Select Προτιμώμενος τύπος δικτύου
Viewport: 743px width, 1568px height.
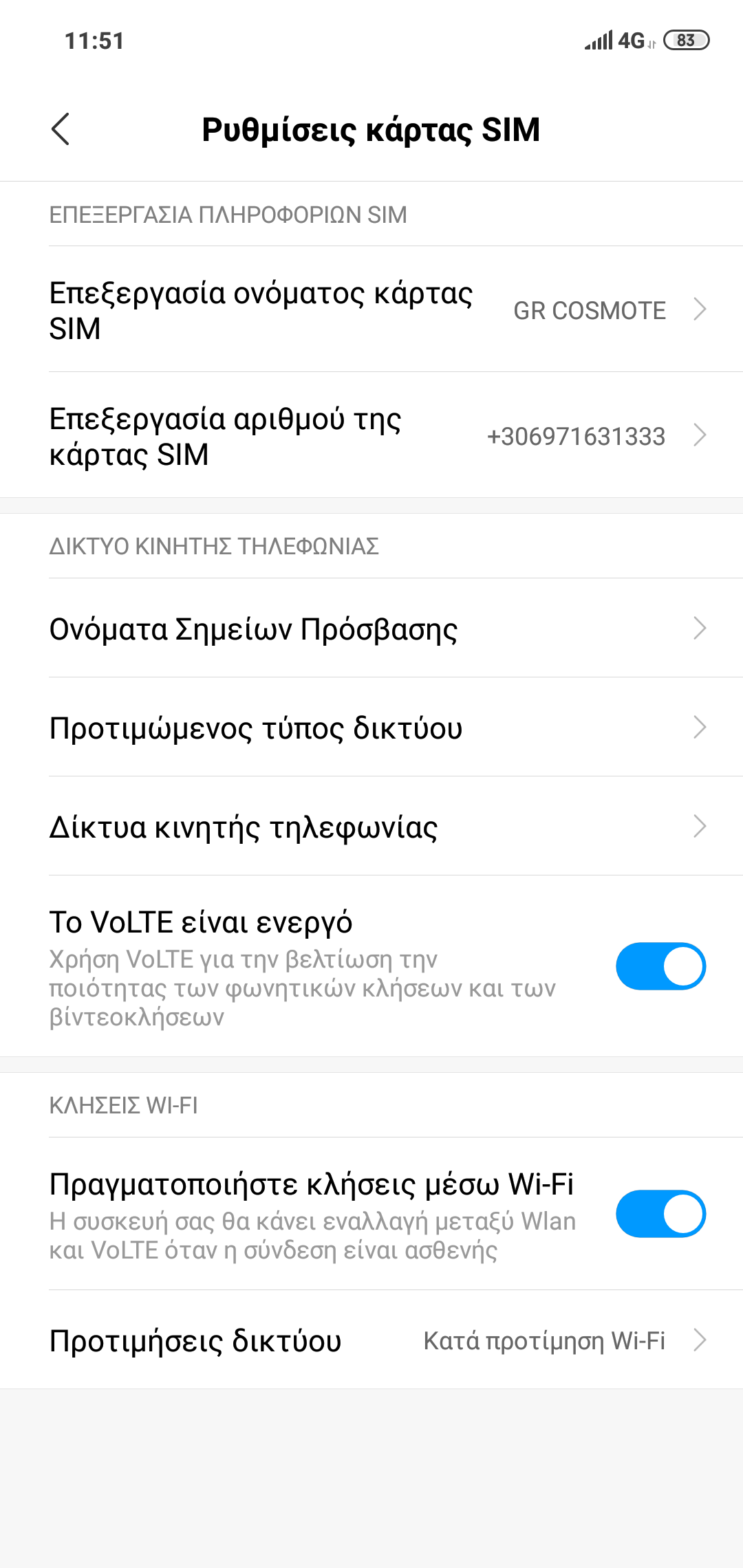point(371,728)
